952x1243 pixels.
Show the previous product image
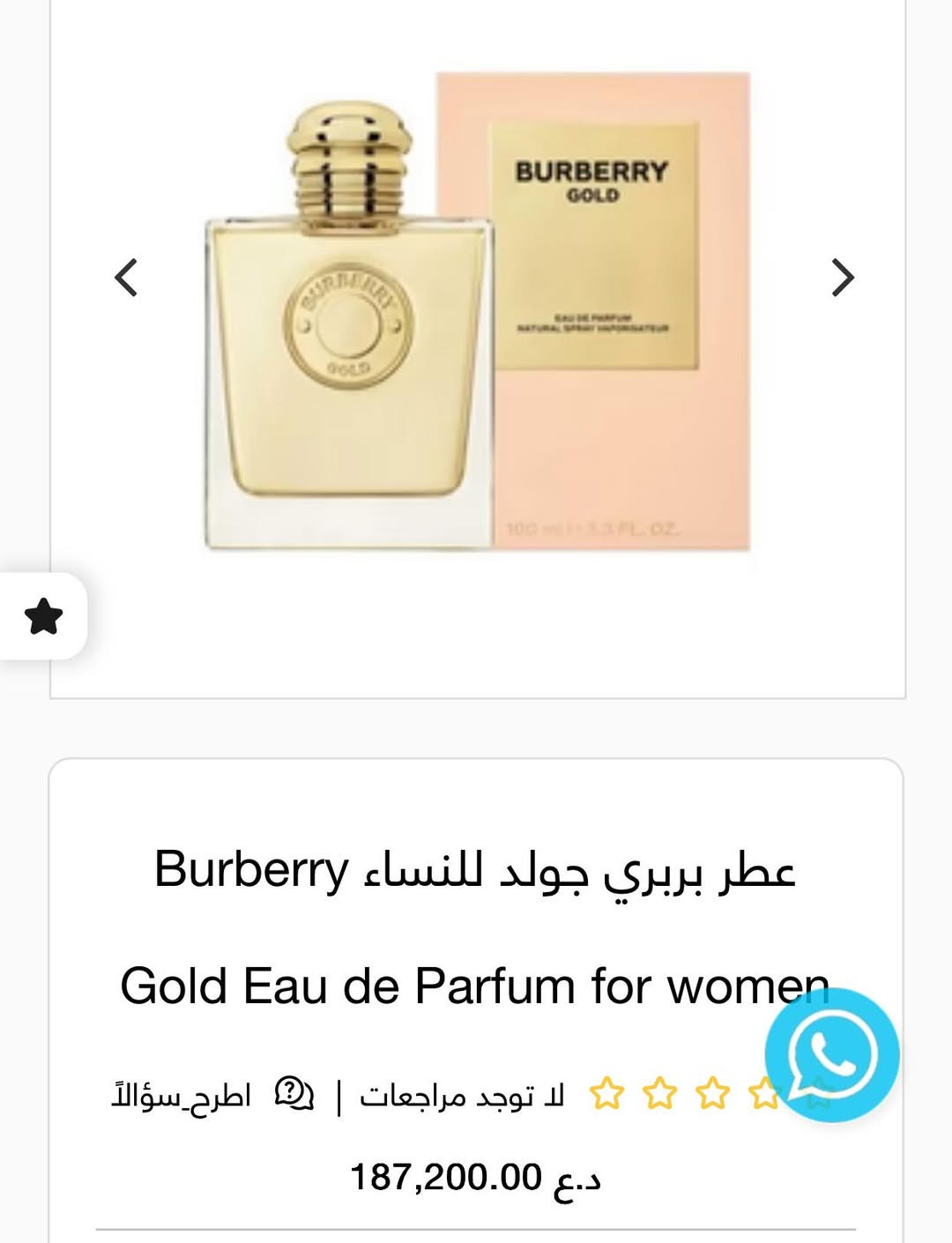click(127, 278)
